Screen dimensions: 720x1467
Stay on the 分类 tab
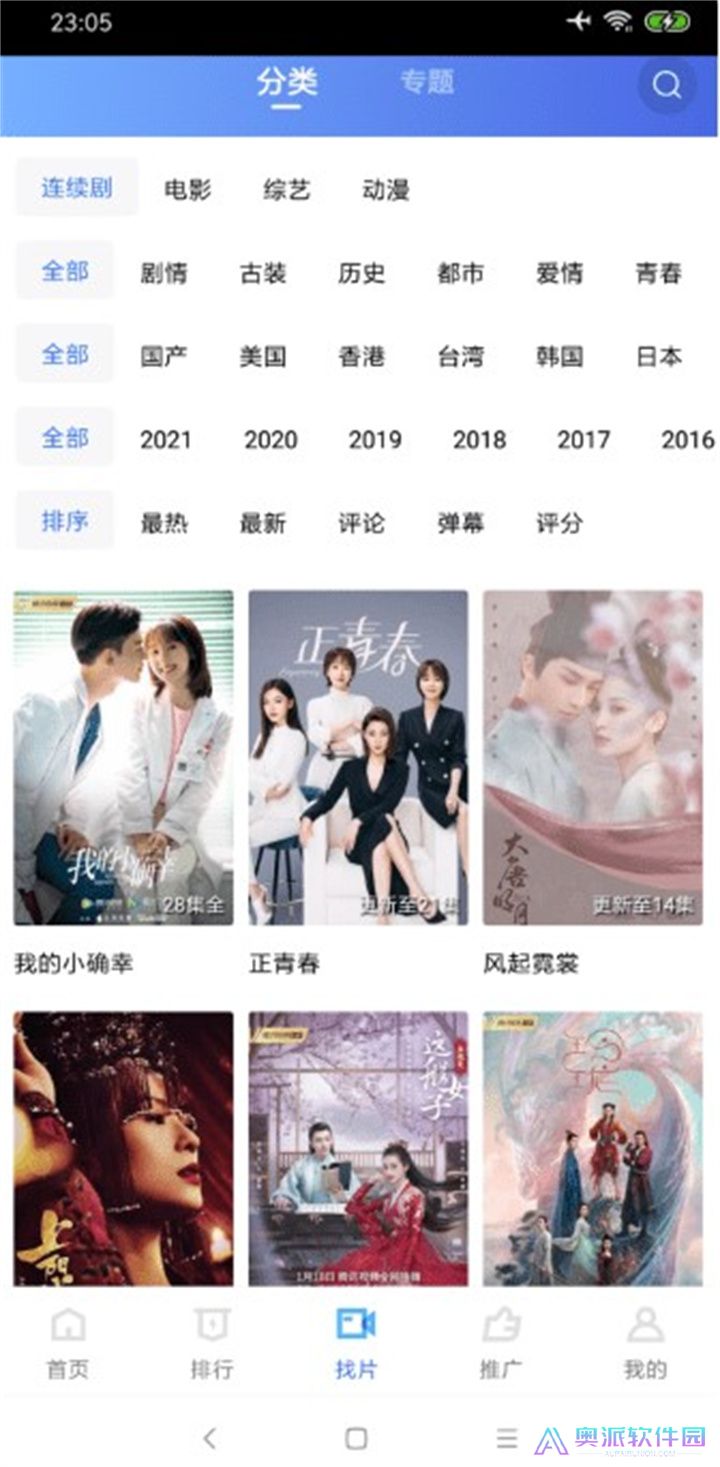pyautogui.click(x=289, y=84)
